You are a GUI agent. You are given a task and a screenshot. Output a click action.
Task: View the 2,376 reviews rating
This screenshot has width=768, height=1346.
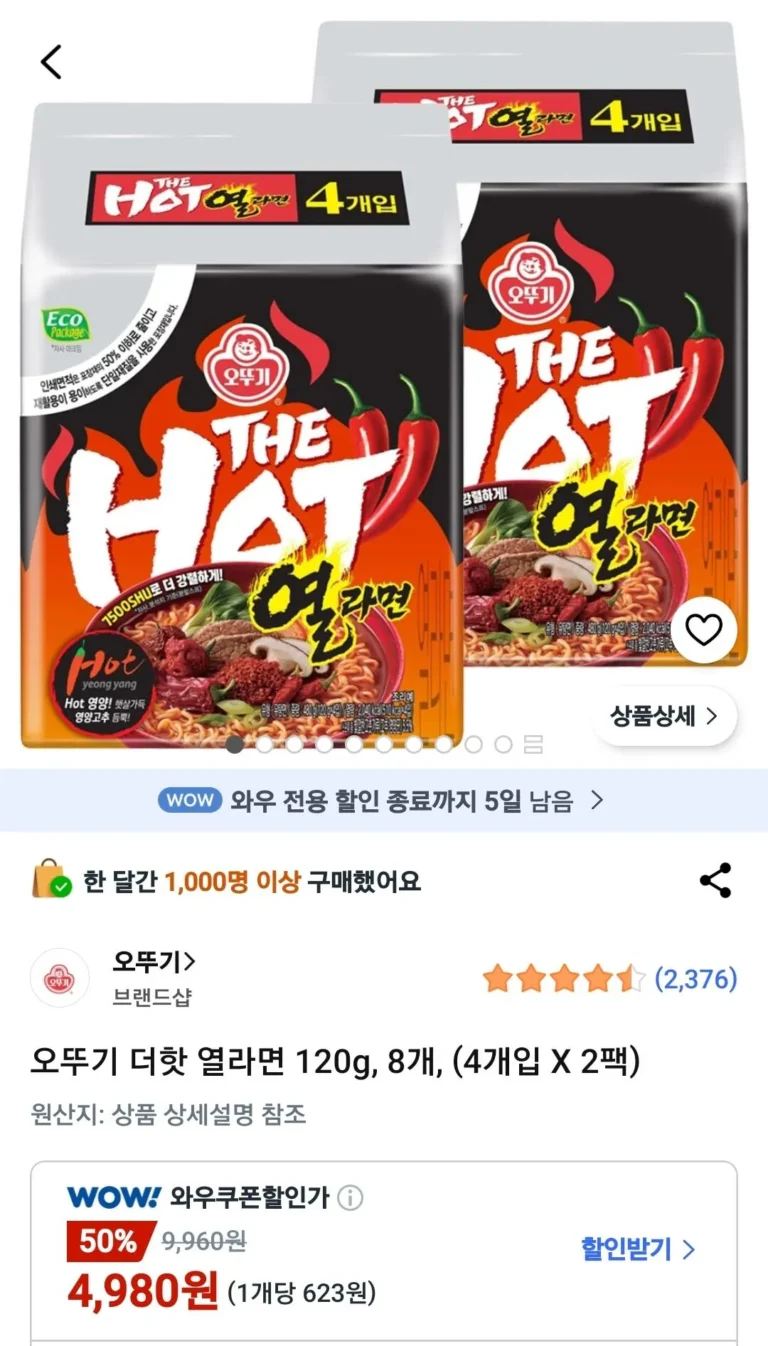(x=610, y=979)
